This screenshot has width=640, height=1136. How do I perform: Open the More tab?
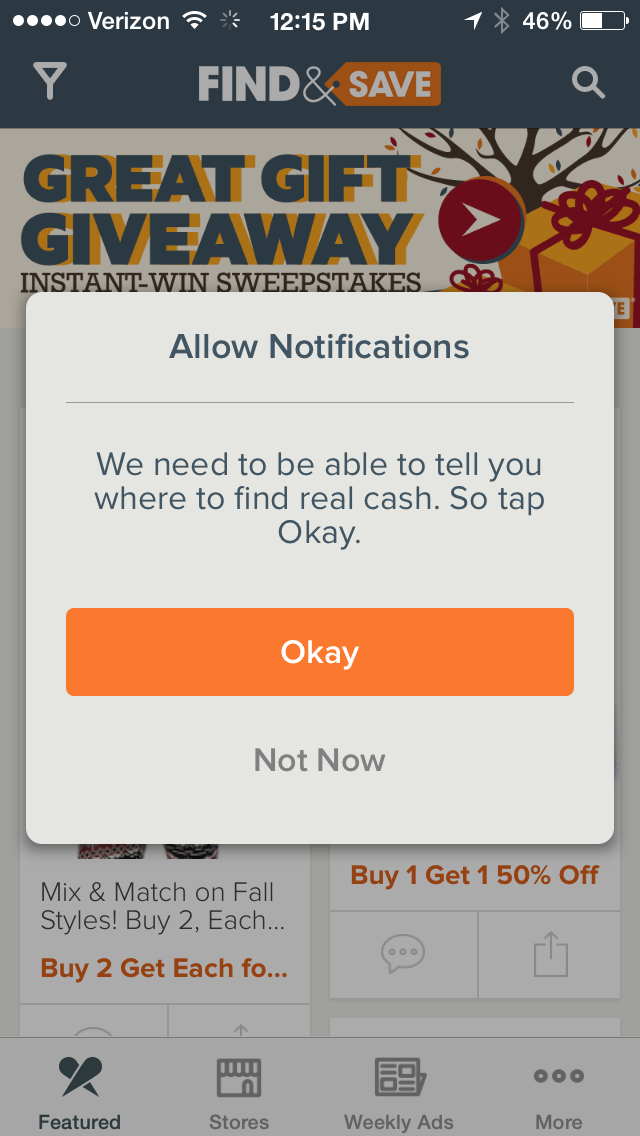click(559, 1092)
